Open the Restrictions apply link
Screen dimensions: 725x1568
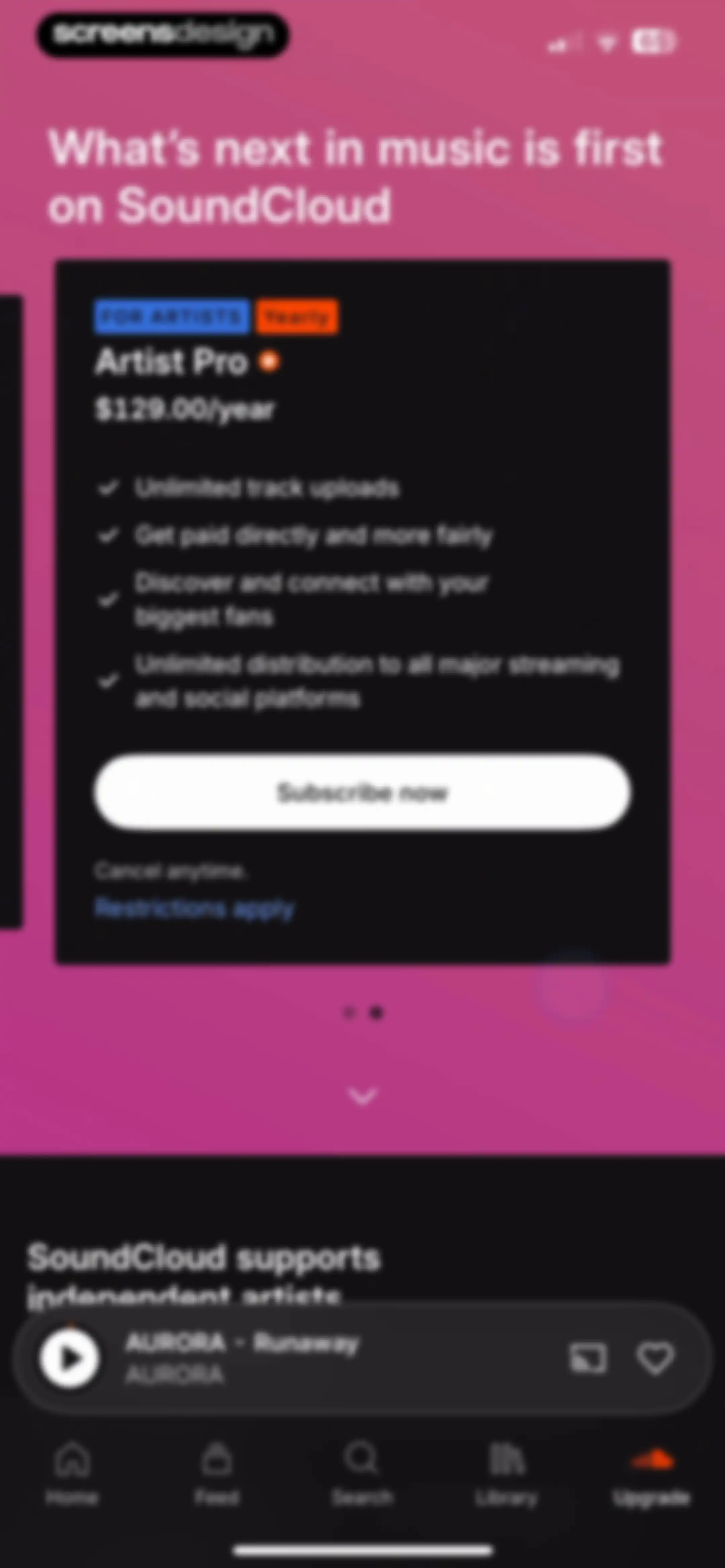[195, 908]
